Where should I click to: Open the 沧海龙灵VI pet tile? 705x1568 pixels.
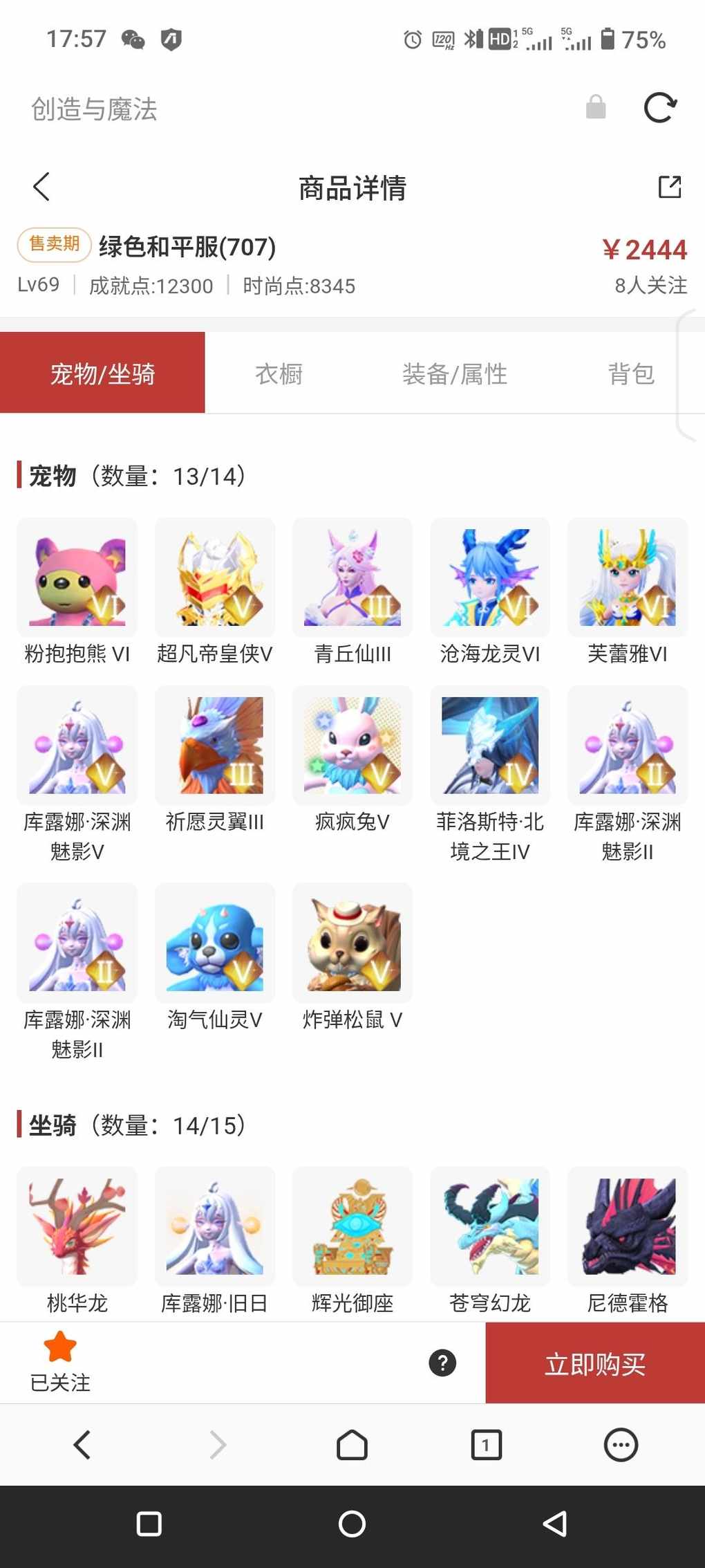click(490, 578)
